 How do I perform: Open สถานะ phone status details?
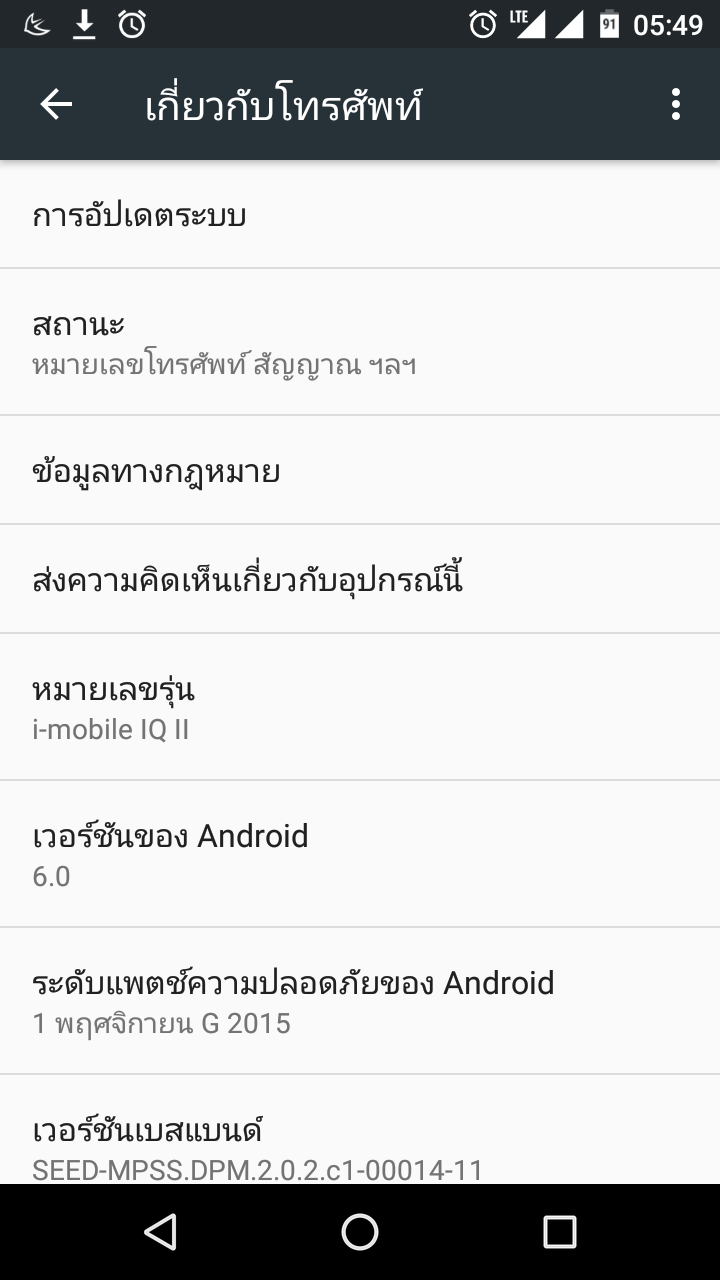360,342
